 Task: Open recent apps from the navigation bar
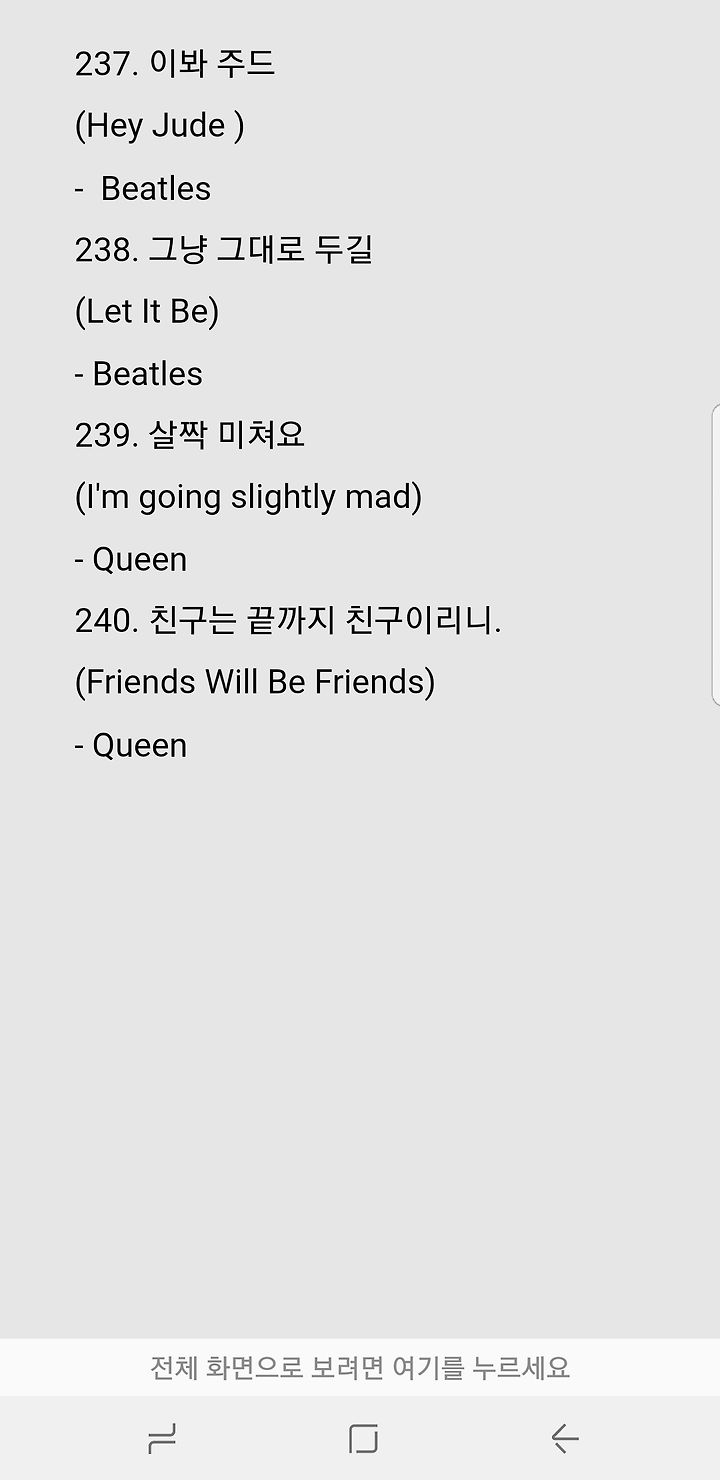(162, 1439)
